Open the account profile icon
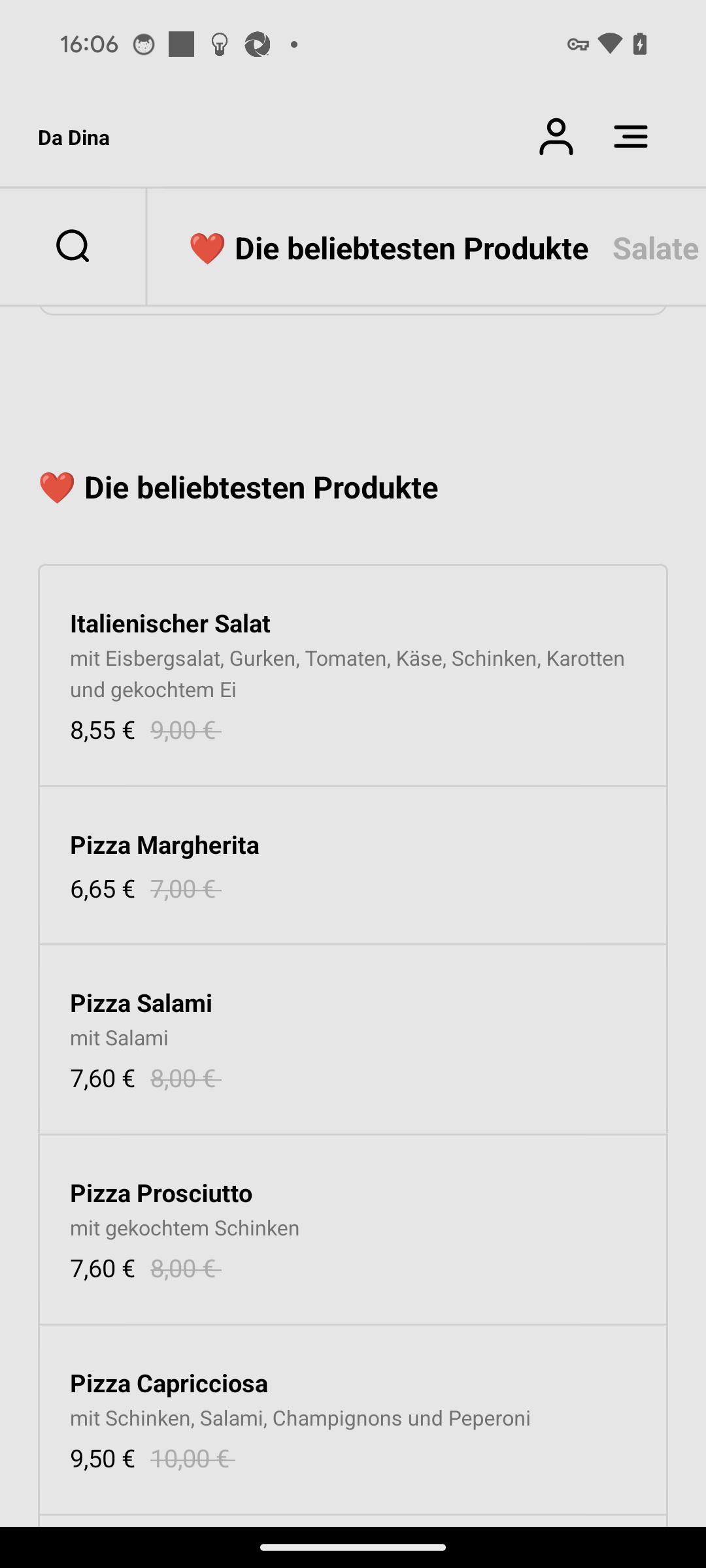 pos(556,137)
